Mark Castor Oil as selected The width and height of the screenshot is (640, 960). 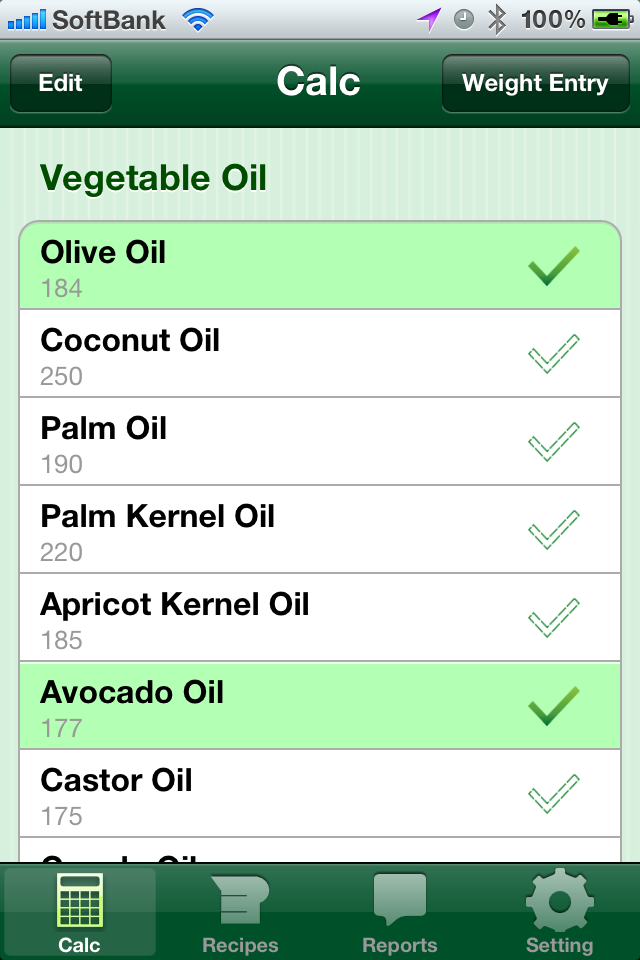(553, 794)
